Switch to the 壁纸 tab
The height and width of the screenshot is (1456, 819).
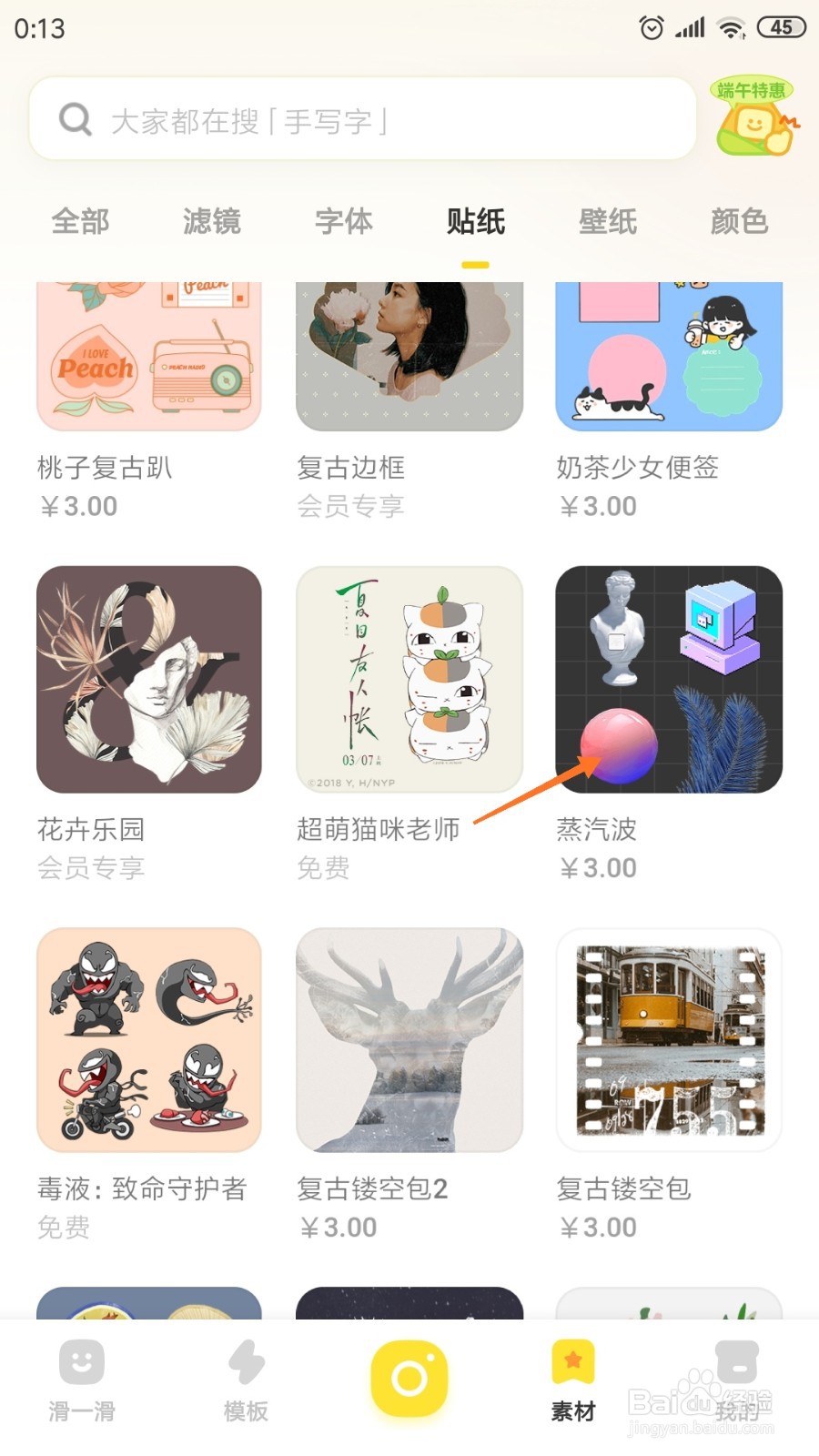coord(607,221)
